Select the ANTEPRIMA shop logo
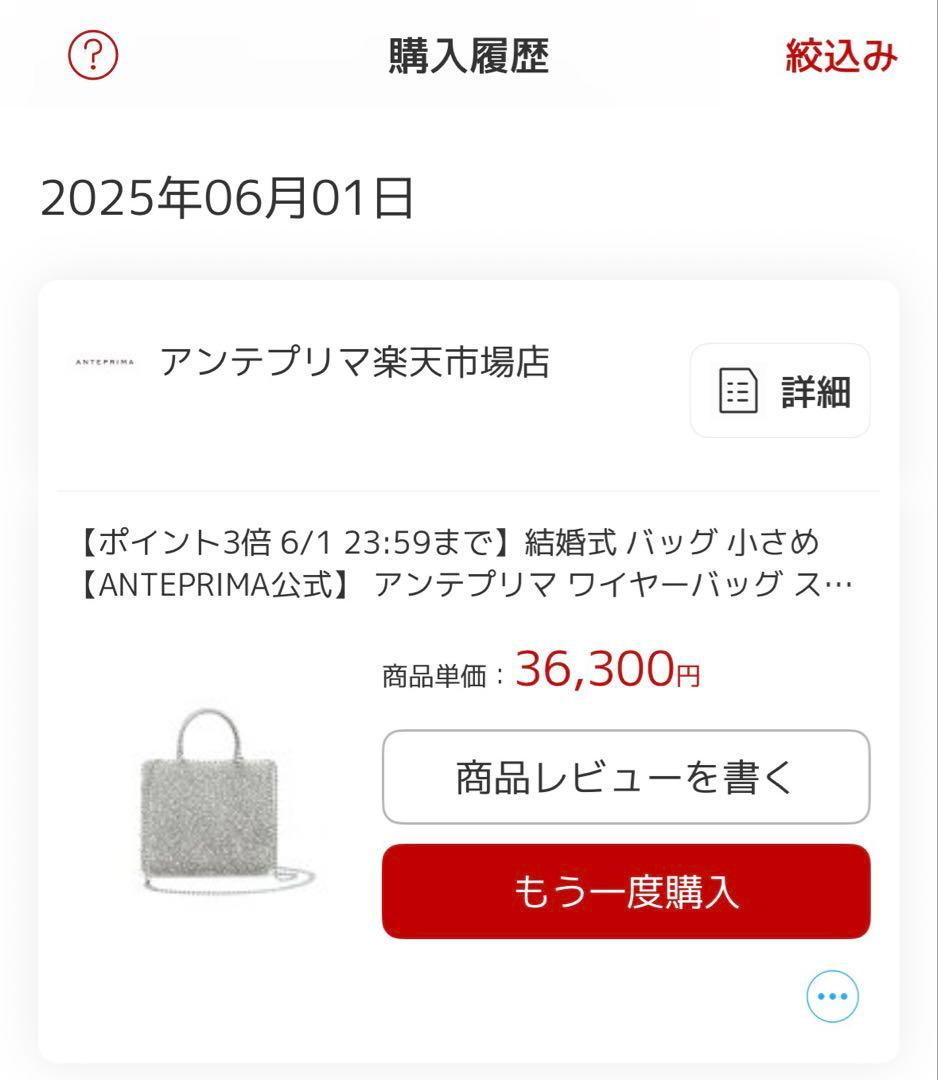Viewport: 938px width, 1080px height. point(105,360)
